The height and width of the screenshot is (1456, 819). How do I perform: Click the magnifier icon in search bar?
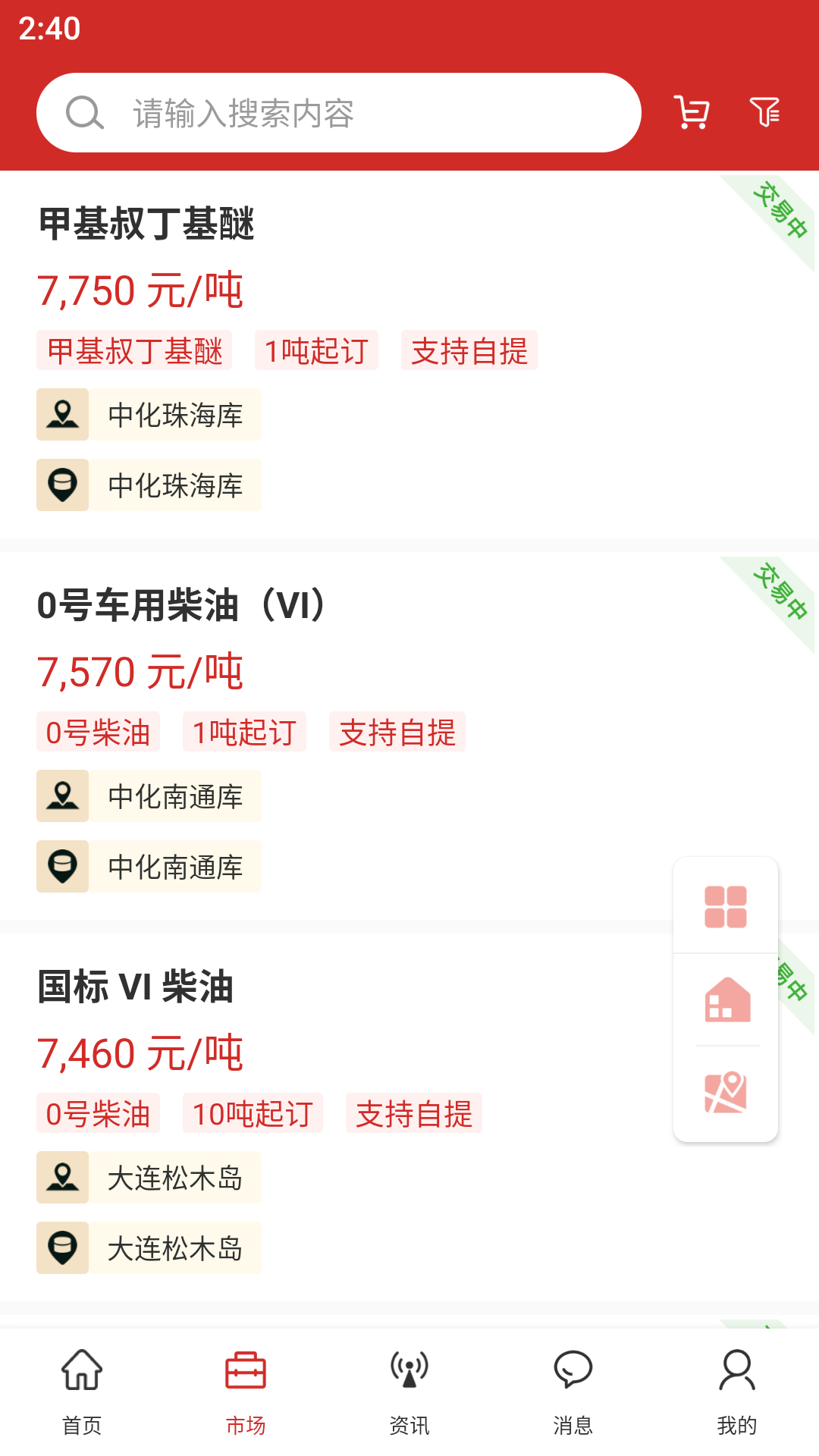pos(84,112)
